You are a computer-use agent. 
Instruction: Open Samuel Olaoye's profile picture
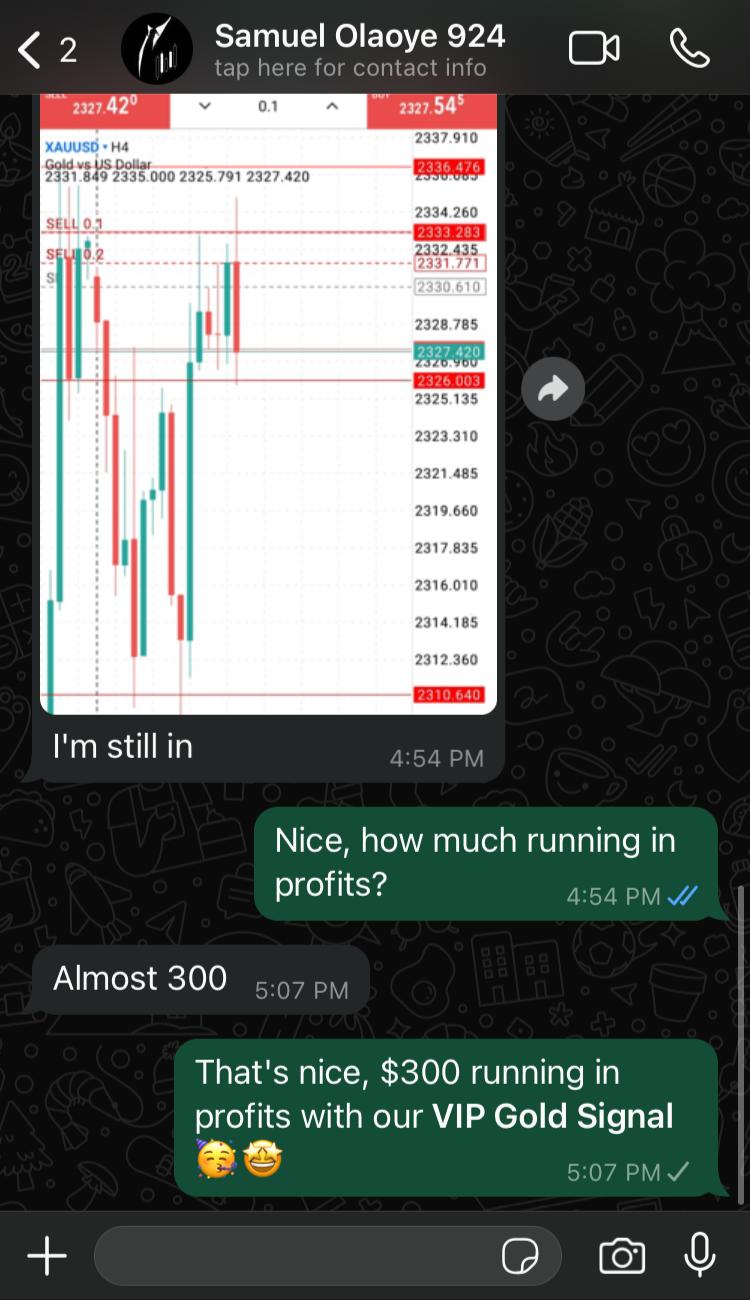pyautogui.click(x=155, y=48)
